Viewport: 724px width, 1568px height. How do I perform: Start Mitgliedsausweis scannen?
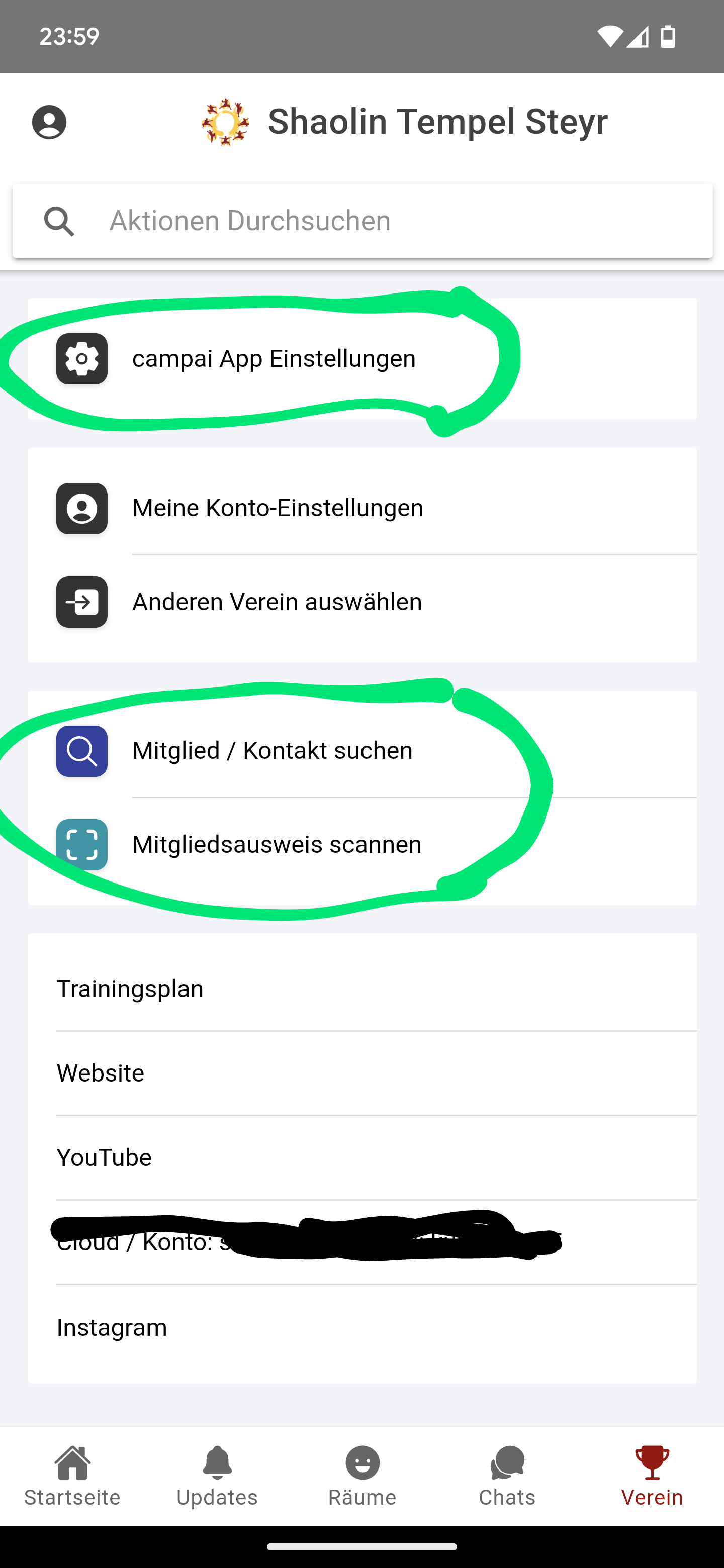pyautogui.click(x=363, y=845)
